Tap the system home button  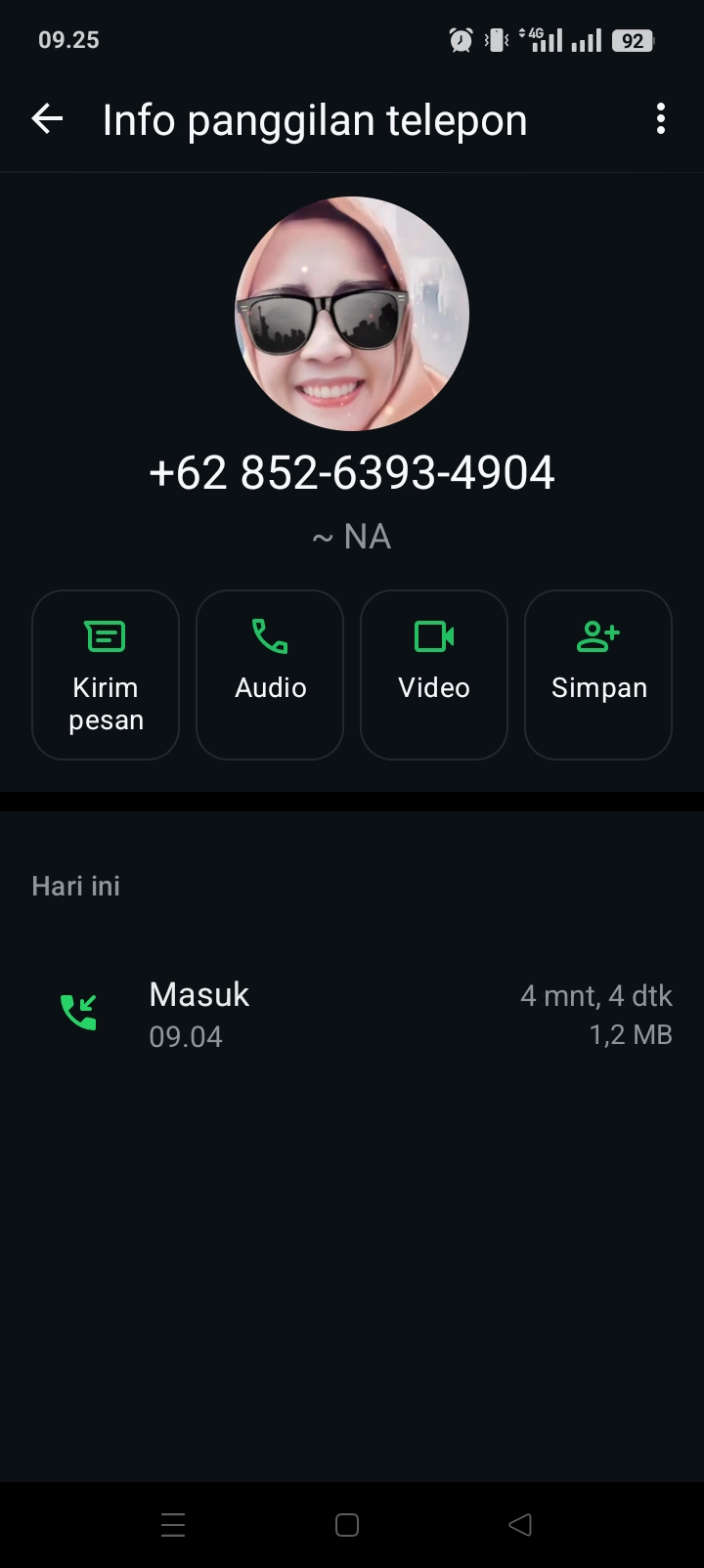click(347, 1524)
